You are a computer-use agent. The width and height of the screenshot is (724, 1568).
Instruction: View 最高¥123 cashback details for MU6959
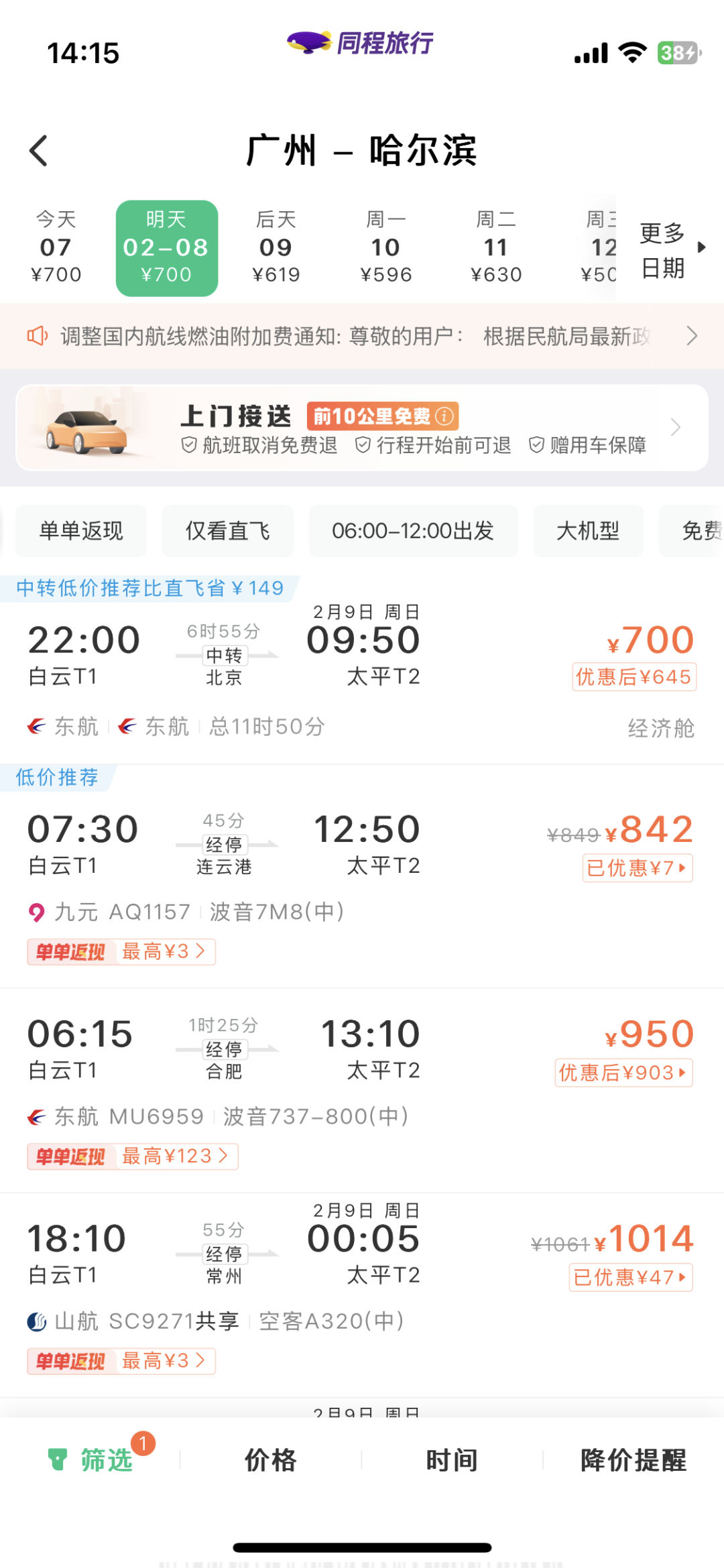point(174,1156)
